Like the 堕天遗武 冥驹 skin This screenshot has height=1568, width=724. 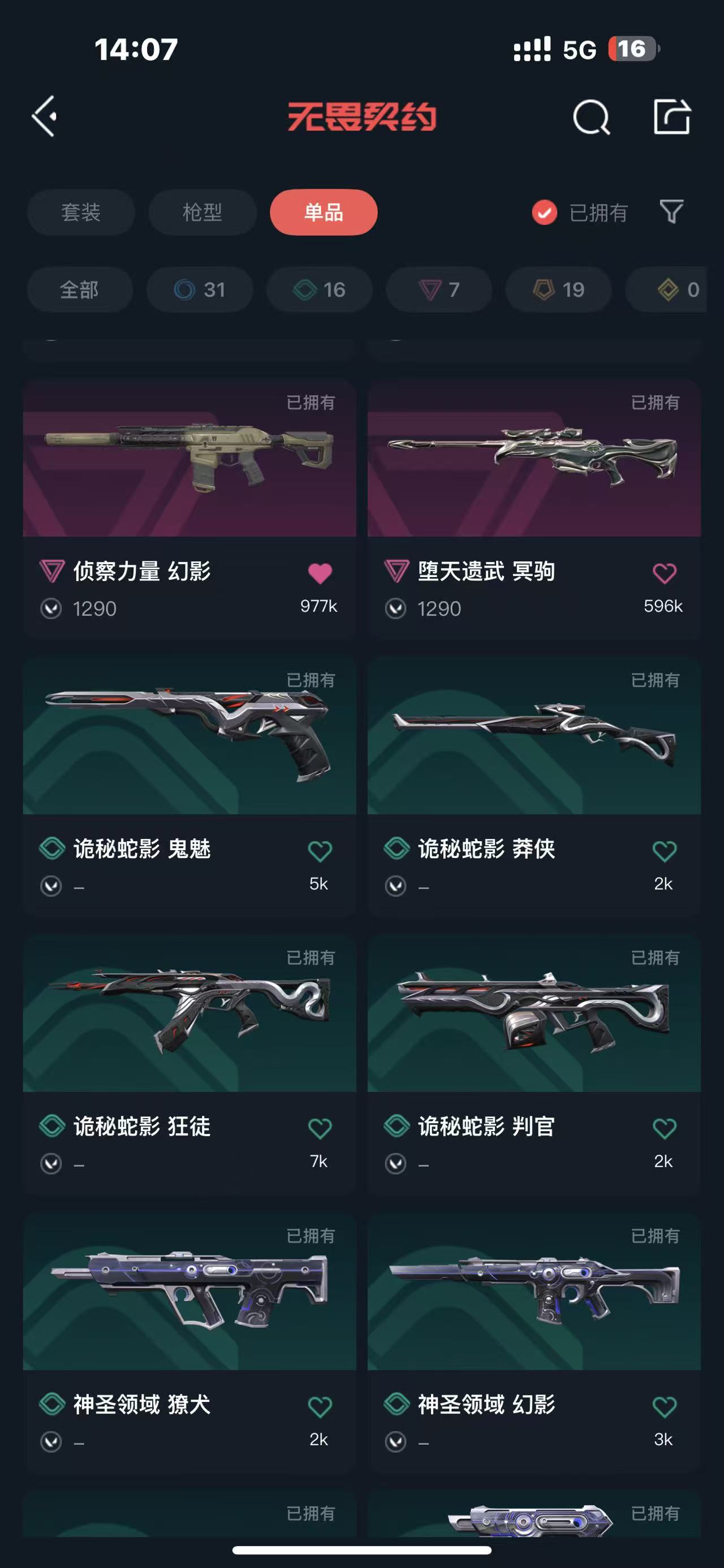pyautogui.click(x=664, y=573)
